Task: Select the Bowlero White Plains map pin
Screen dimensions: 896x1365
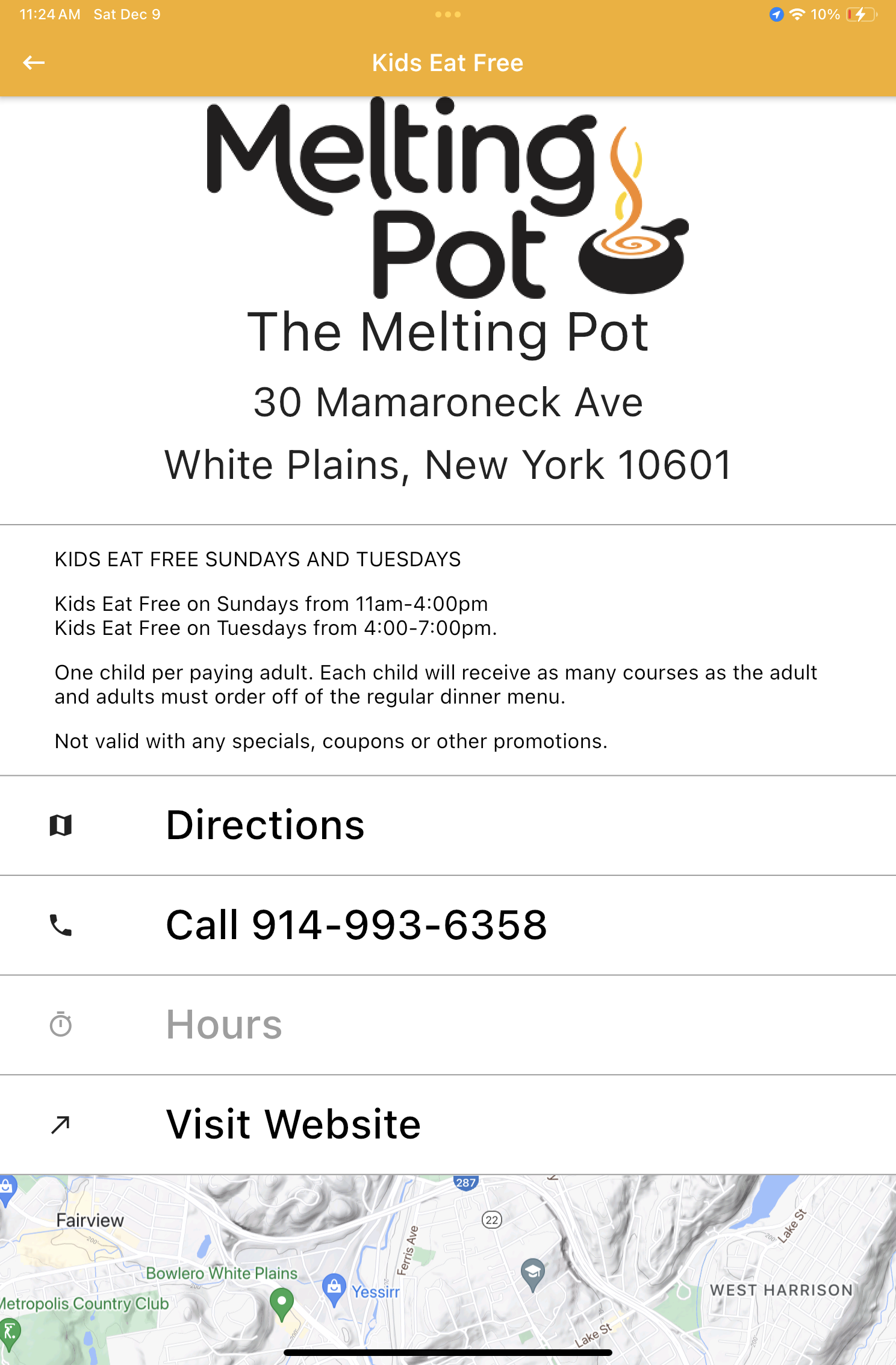Action: pyautogui.click(x=281, y=1302)
